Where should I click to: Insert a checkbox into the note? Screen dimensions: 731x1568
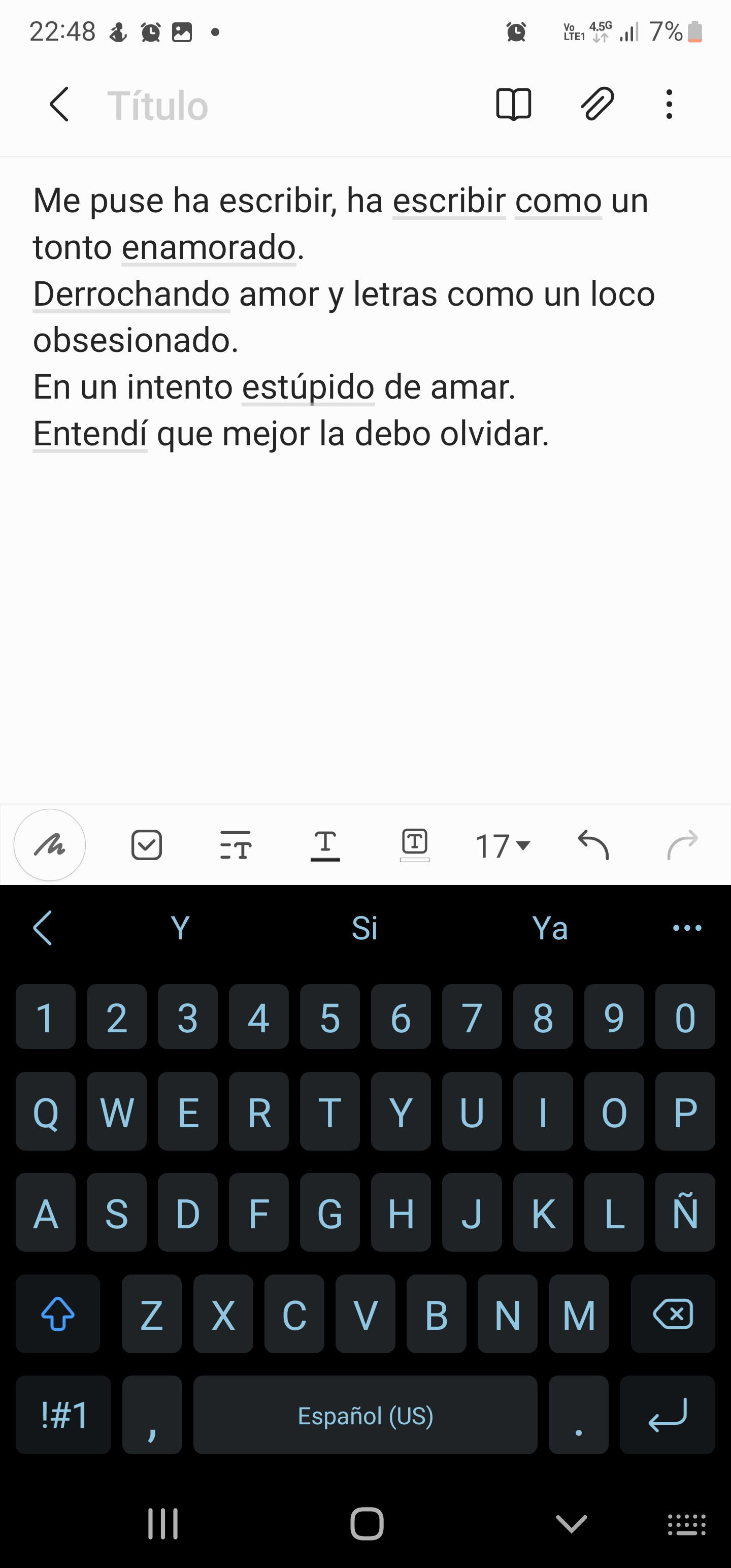147,845
